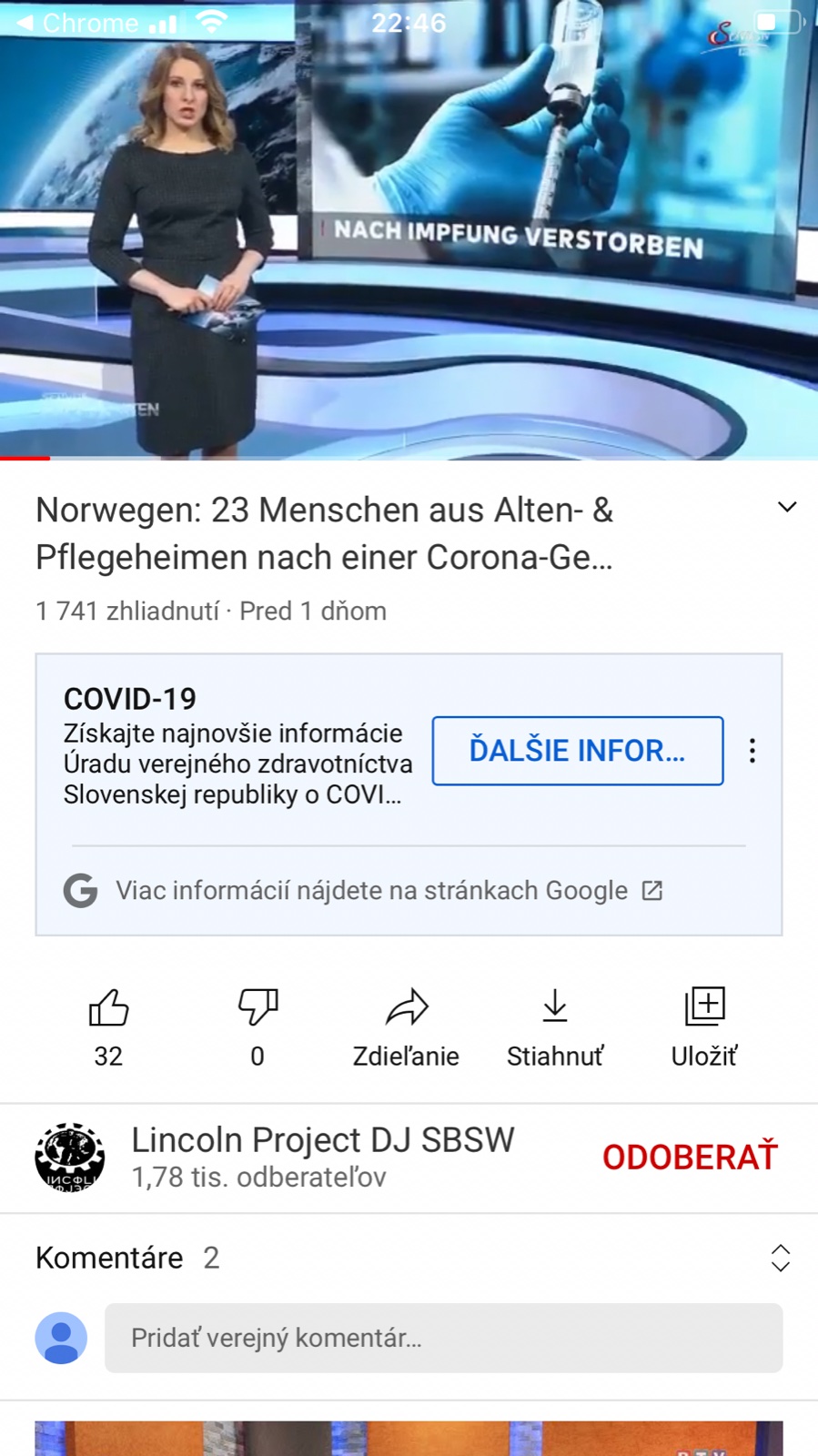Viewport: 818px width, 1456px height.
Task: Share video via Zdieľanie
Action: (x=406, y=1008)
